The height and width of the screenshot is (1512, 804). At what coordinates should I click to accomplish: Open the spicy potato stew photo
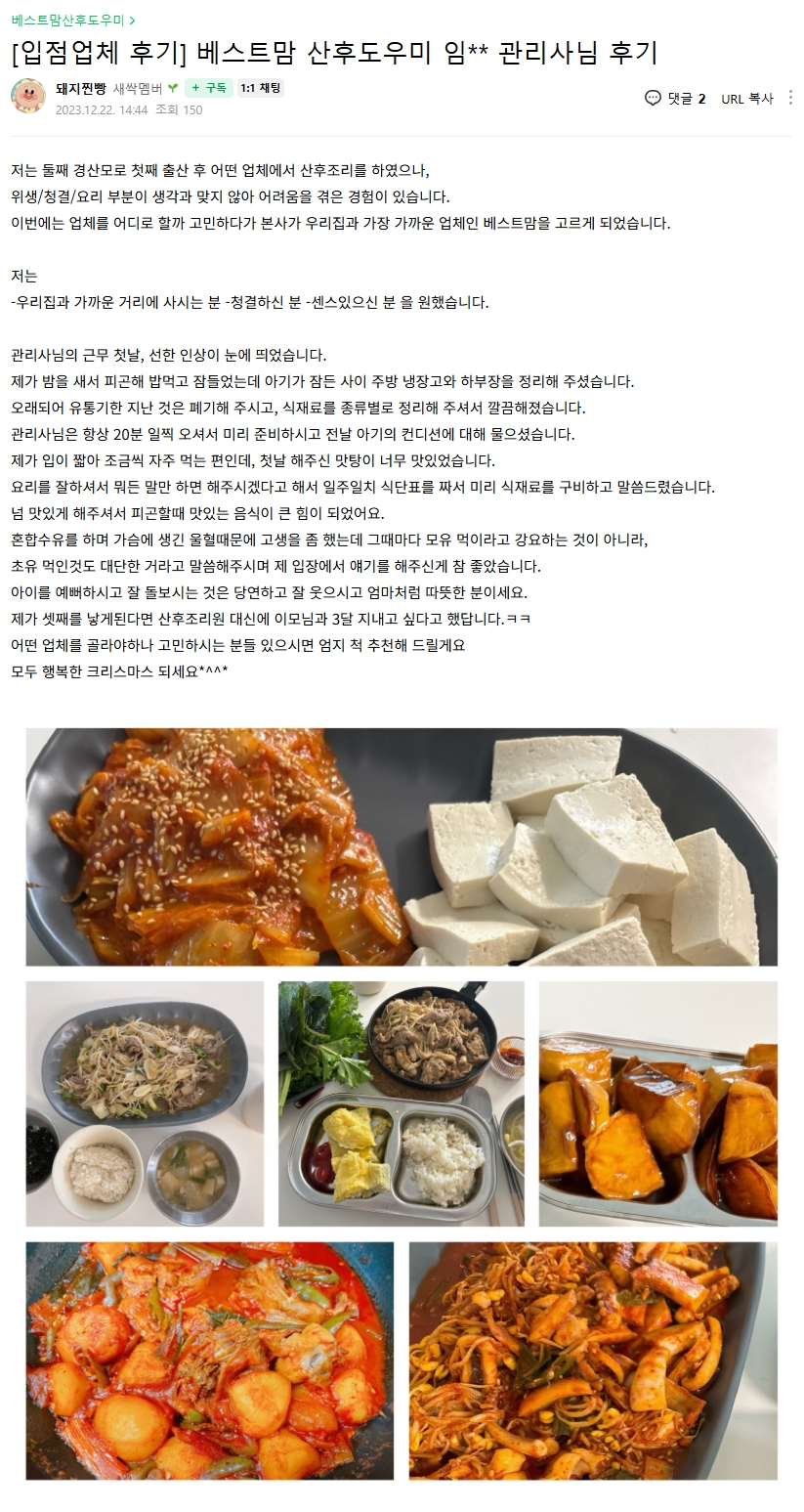click(x=209, y=1360)
